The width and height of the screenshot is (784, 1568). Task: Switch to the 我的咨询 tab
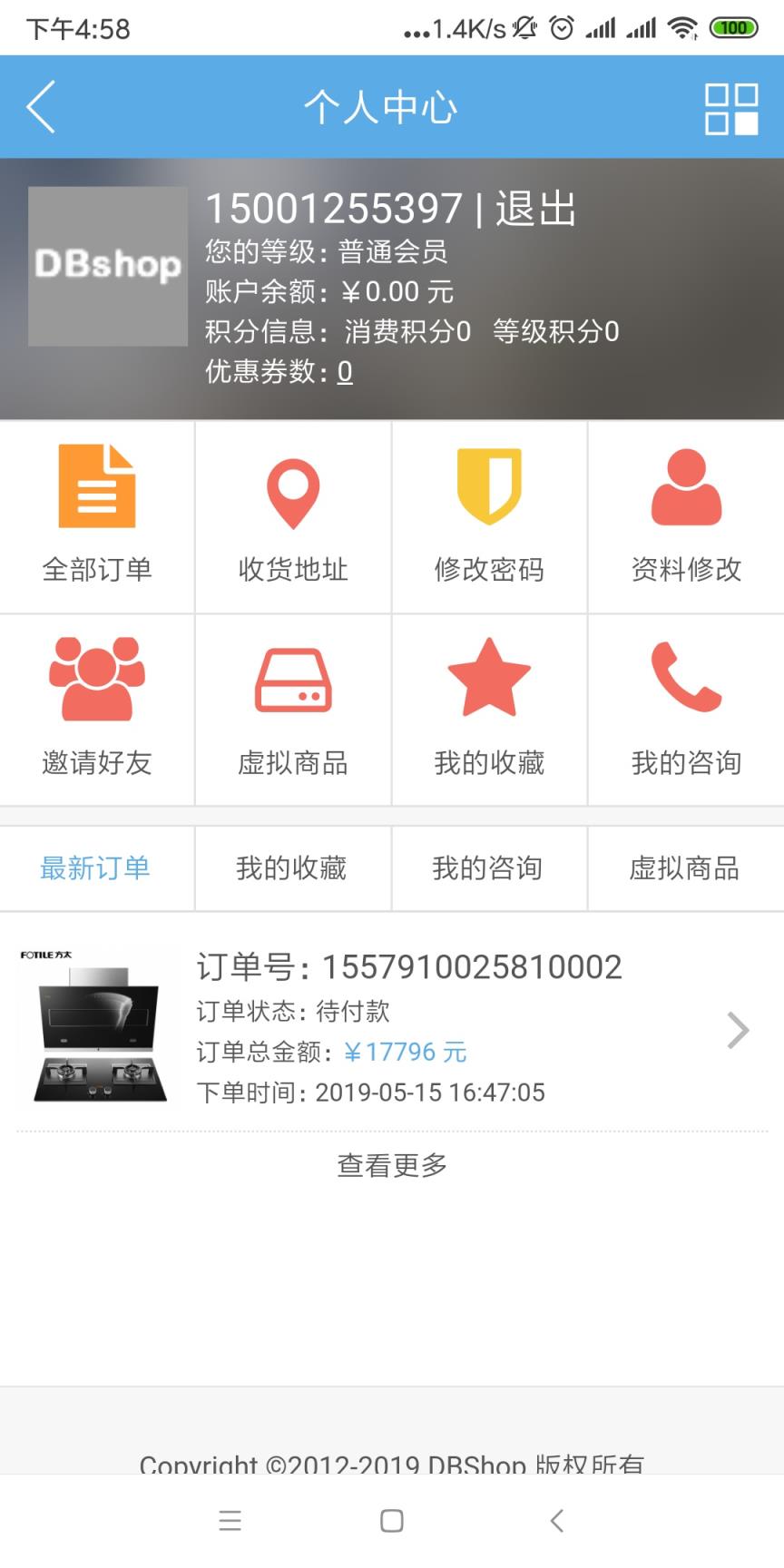[x=489, y=868]
